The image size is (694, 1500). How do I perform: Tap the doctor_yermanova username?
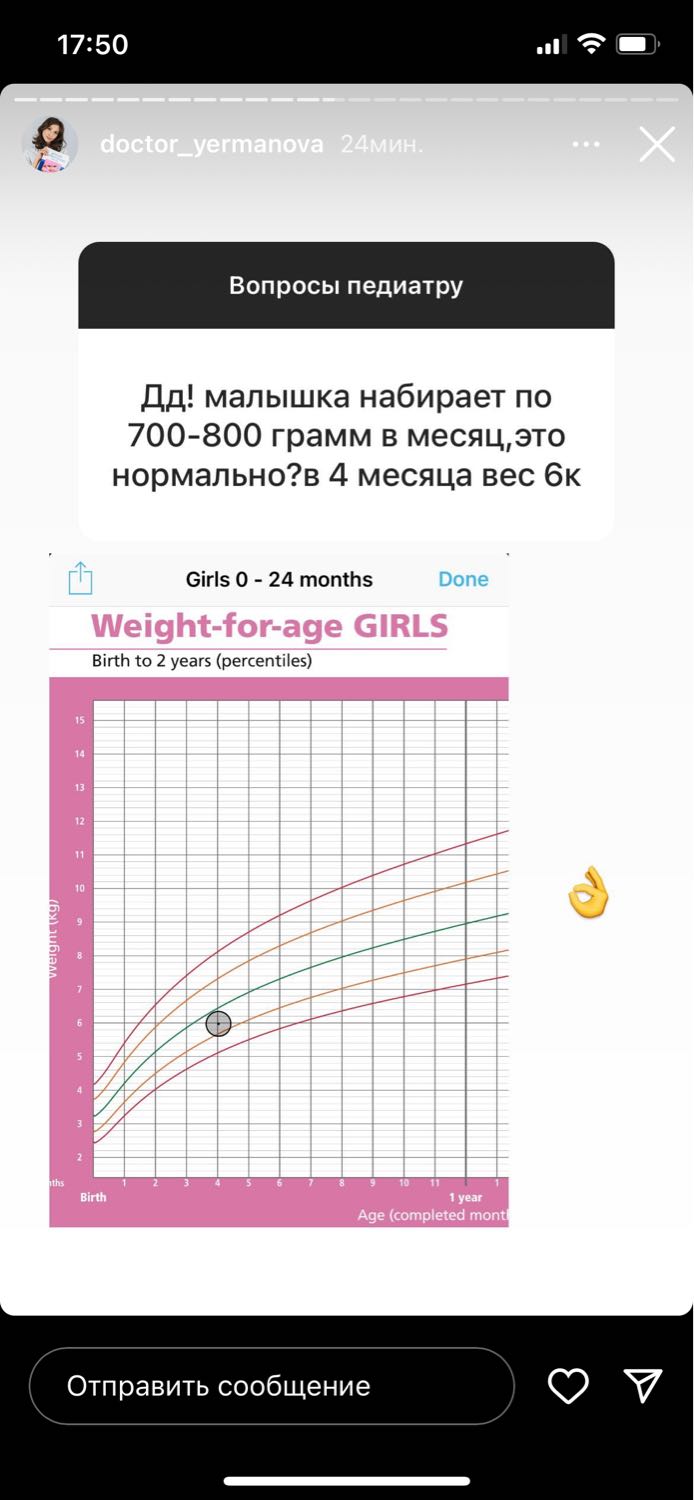(x=212, y=144)
